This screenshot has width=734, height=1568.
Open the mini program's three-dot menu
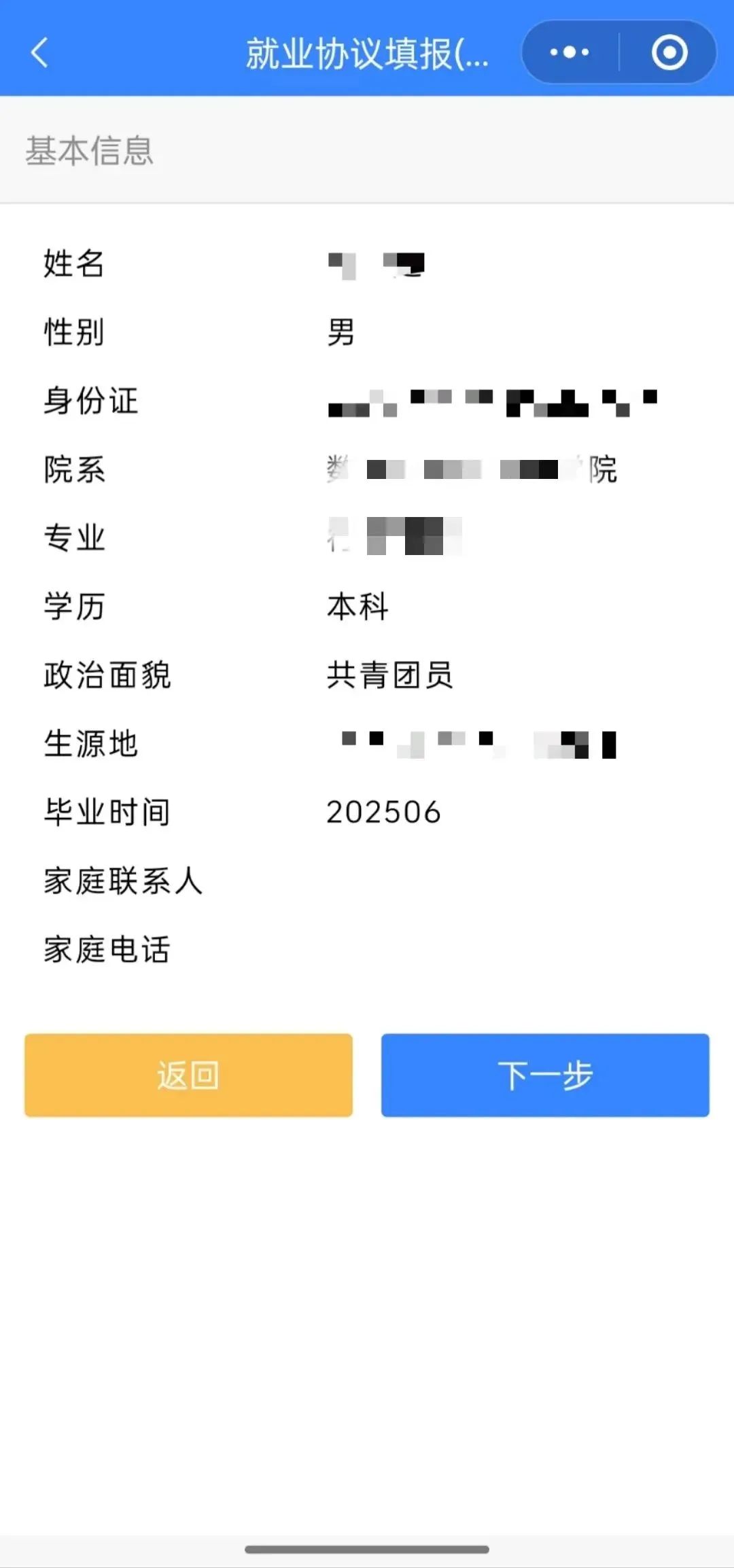570,52
